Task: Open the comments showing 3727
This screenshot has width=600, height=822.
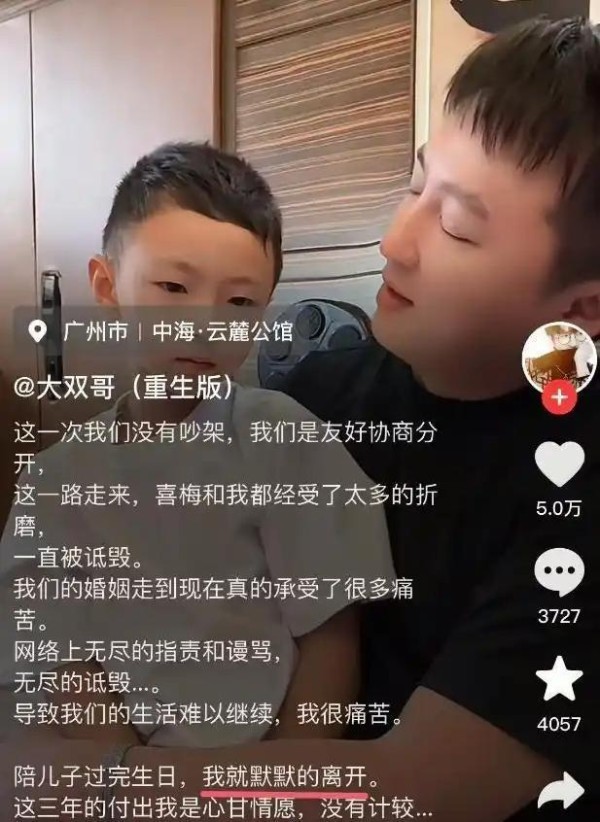Action: pyautogui.click(x=559, y=573)
